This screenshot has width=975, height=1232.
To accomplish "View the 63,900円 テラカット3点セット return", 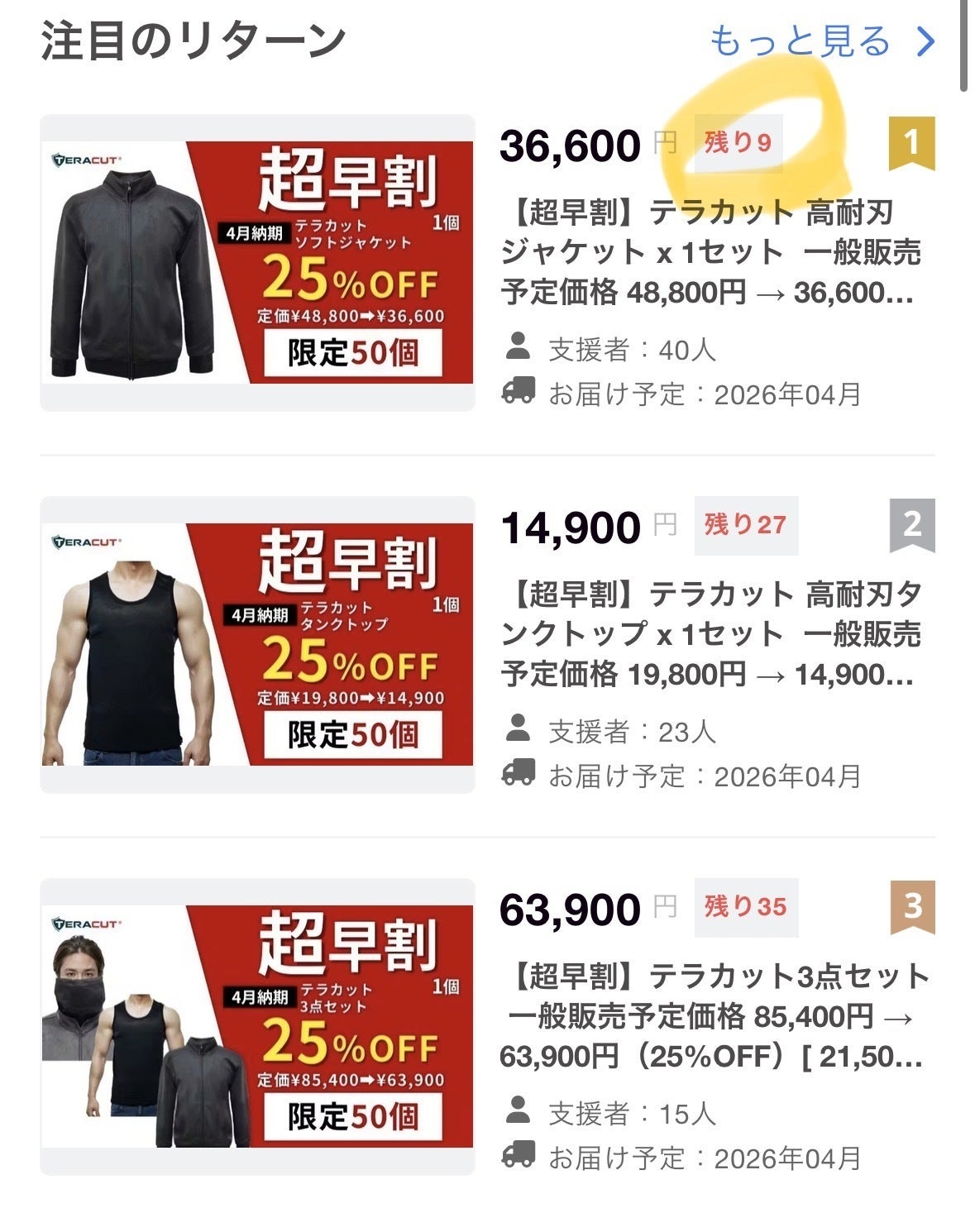I will [x=711, y=1016].
